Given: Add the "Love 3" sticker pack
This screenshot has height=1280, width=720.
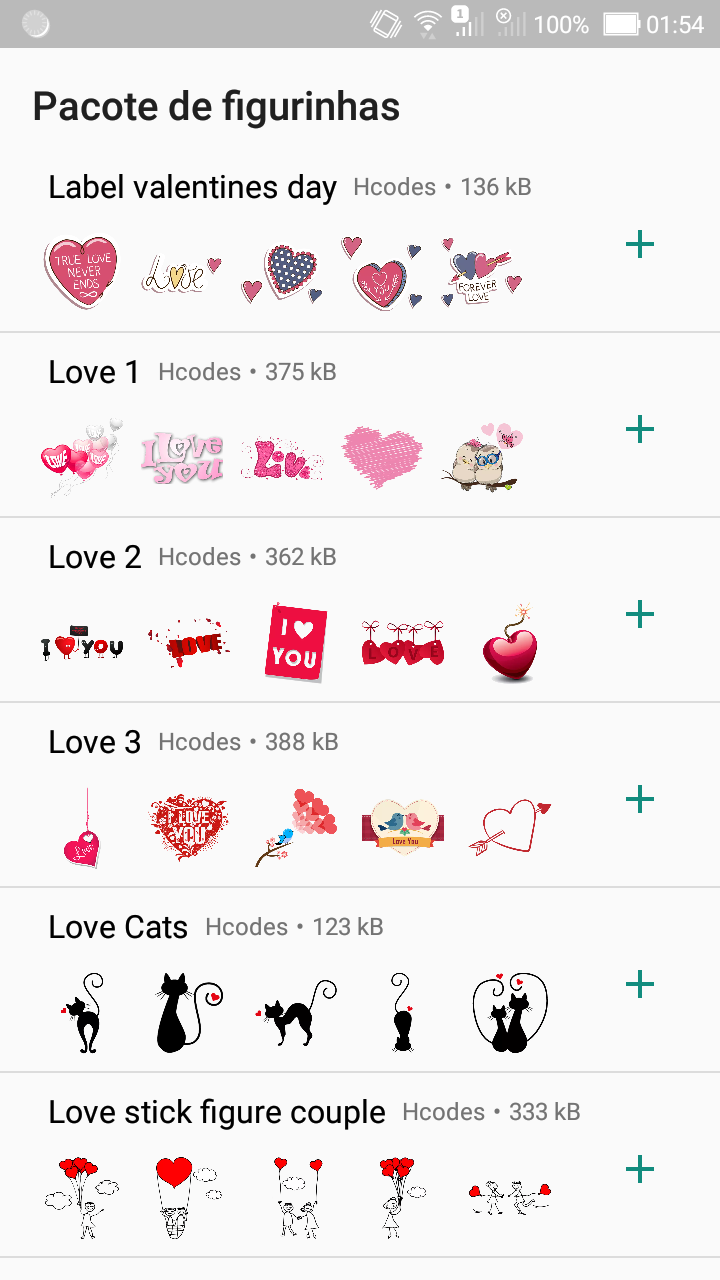Looking at the screenshot, I should pyautogui.click(x=638, y=800).
